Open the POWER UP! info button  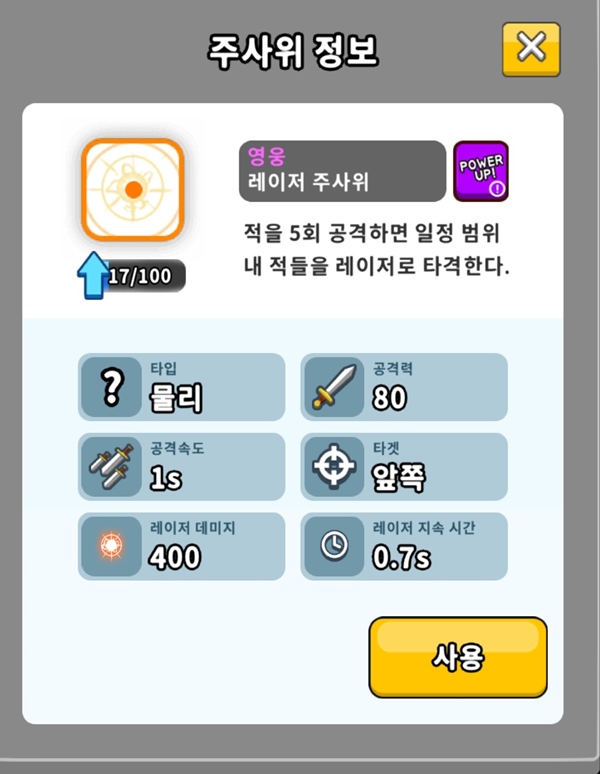pos(481,171)
